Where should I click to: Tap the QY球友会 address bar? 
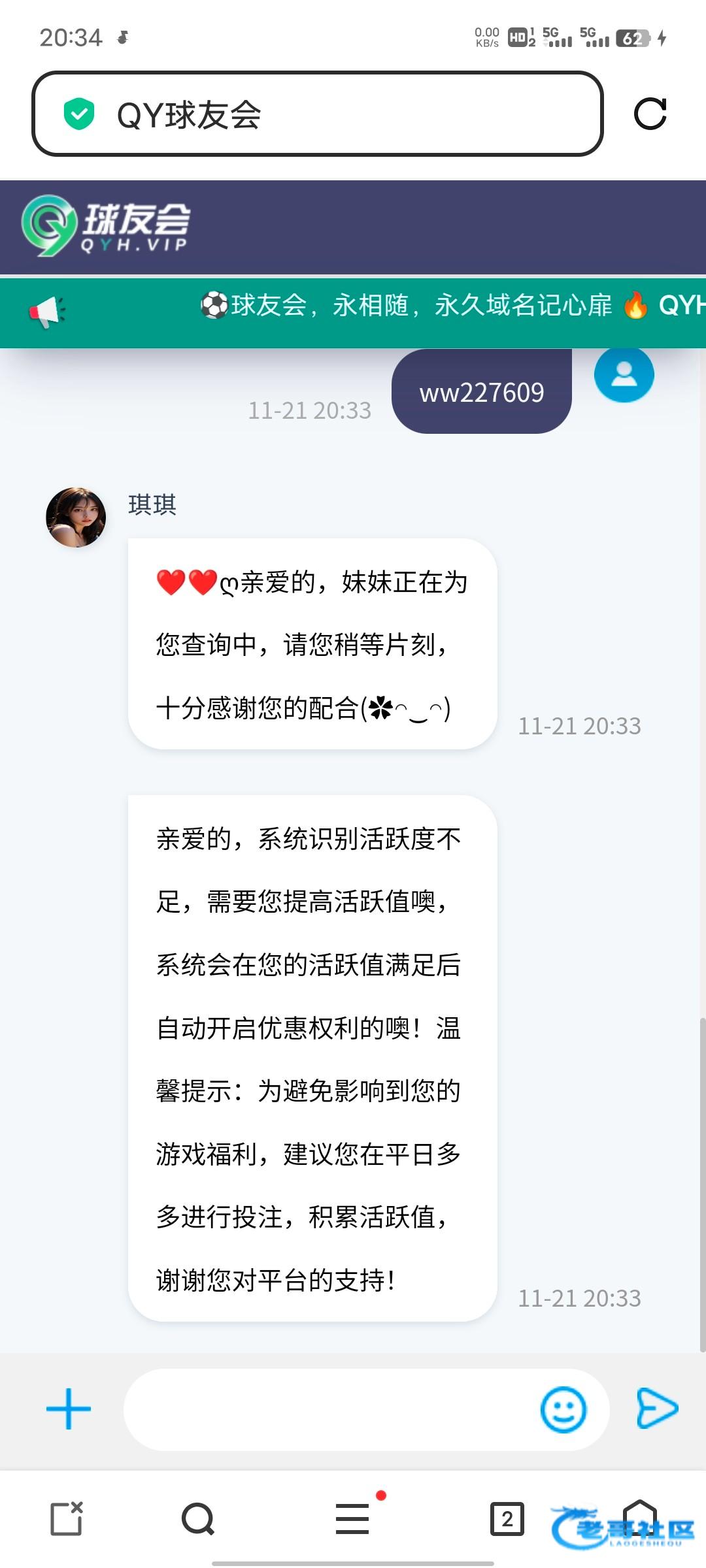(317, 114)
